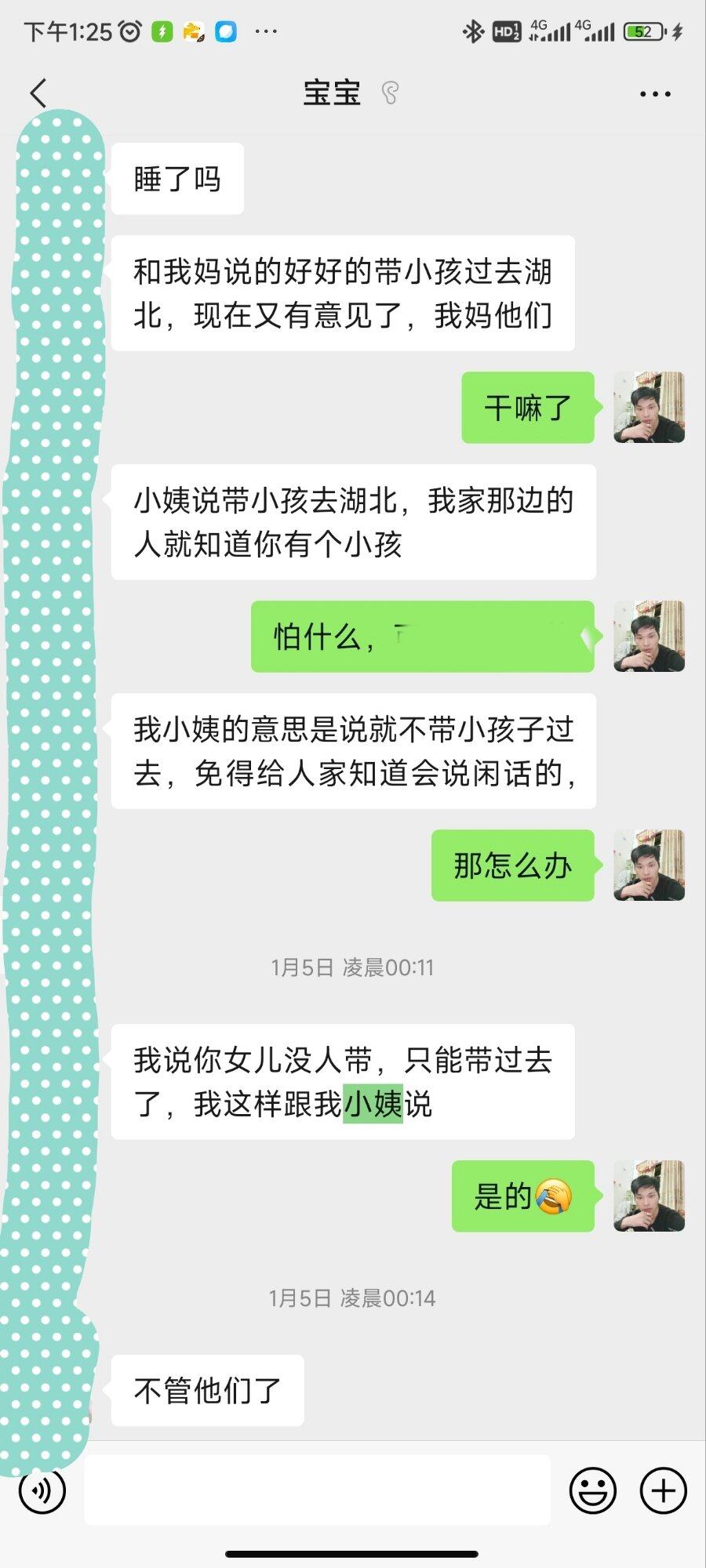This screenshot has height=1568, width=706.
Task: Switch to voice message input
Action: click(x=42, y=1490)
